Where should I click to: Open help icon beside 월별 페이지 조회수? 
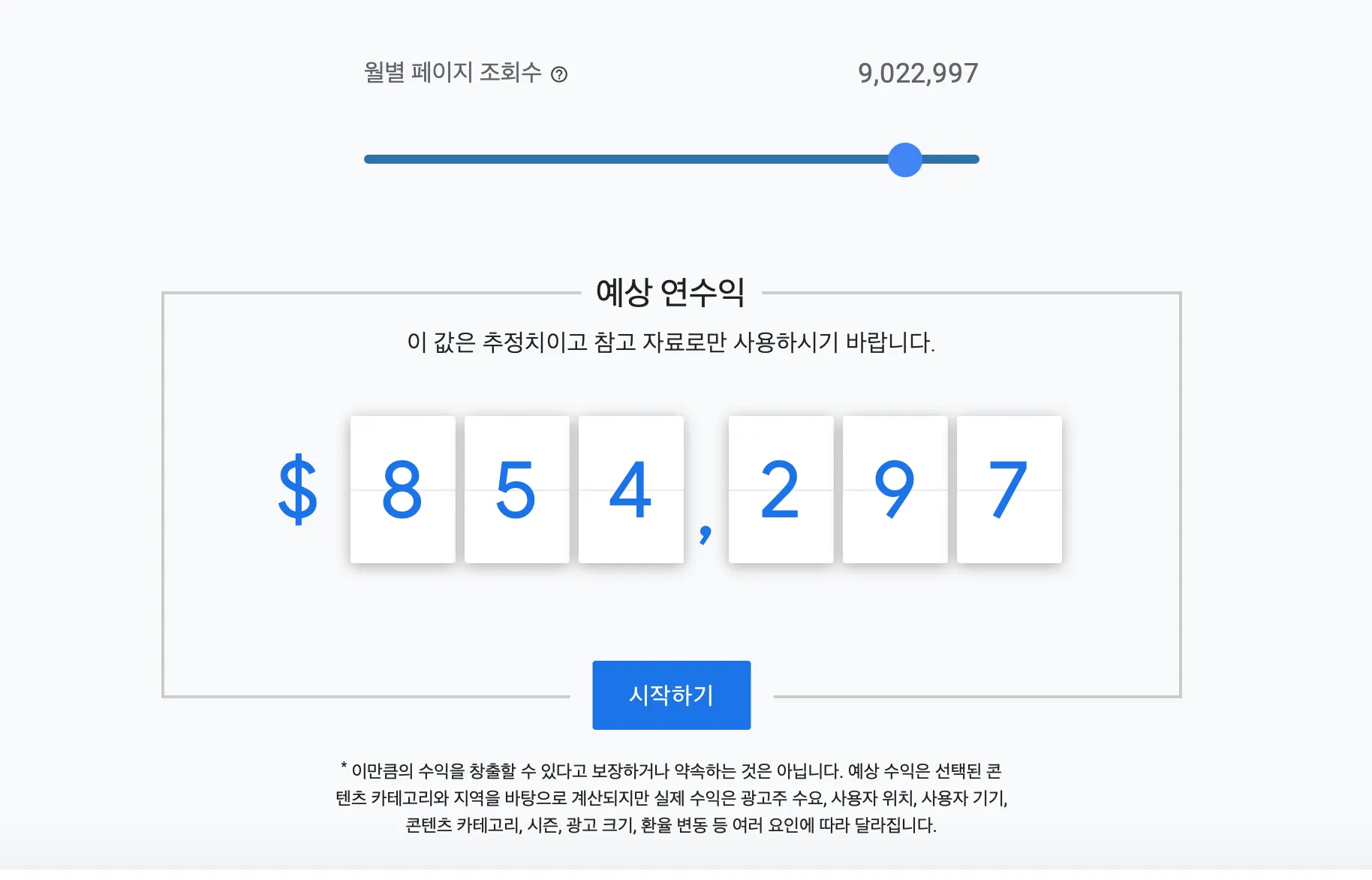[x=559, y=74]
